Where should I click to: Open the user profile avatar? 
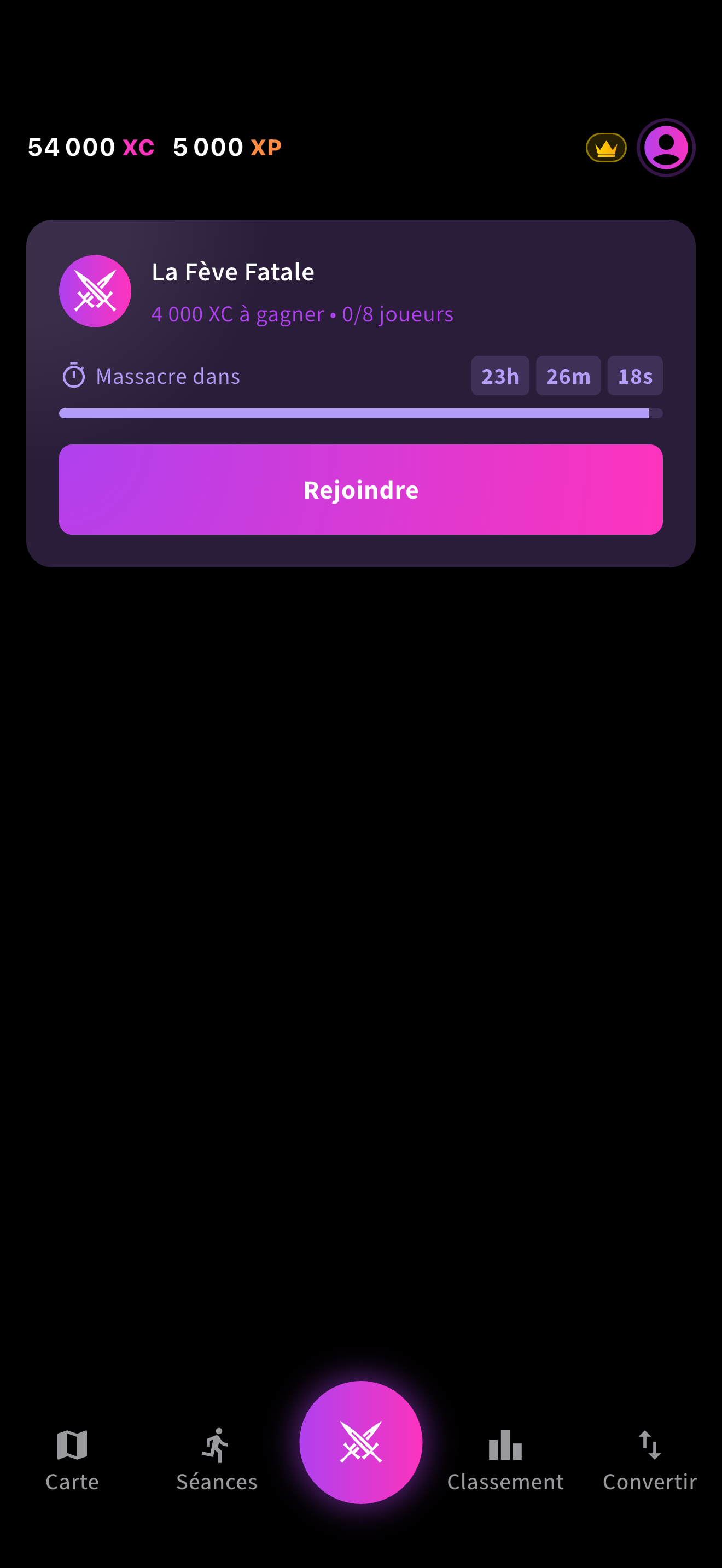pos(666,148)
